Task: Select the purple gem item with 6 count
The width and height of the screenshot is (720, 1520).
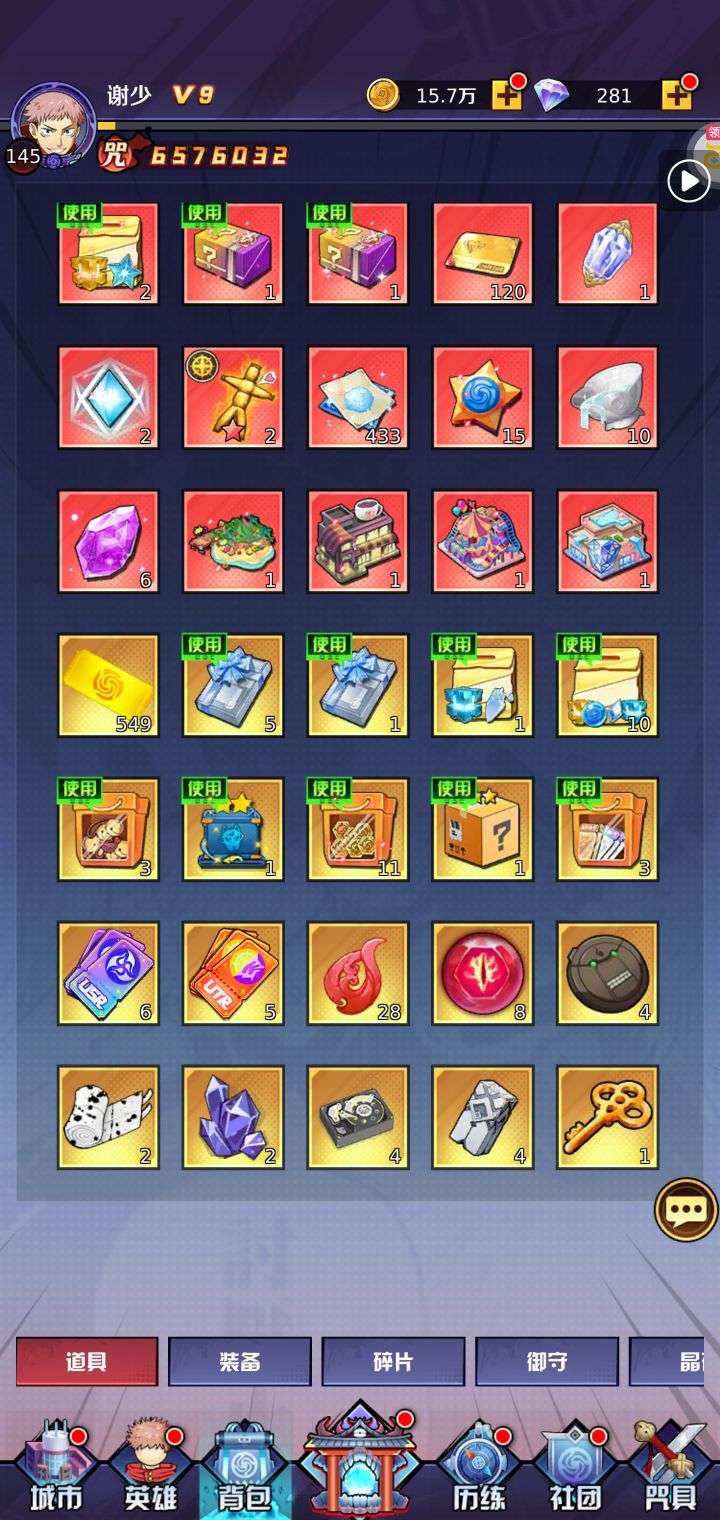Action: [x=108, y=541]
